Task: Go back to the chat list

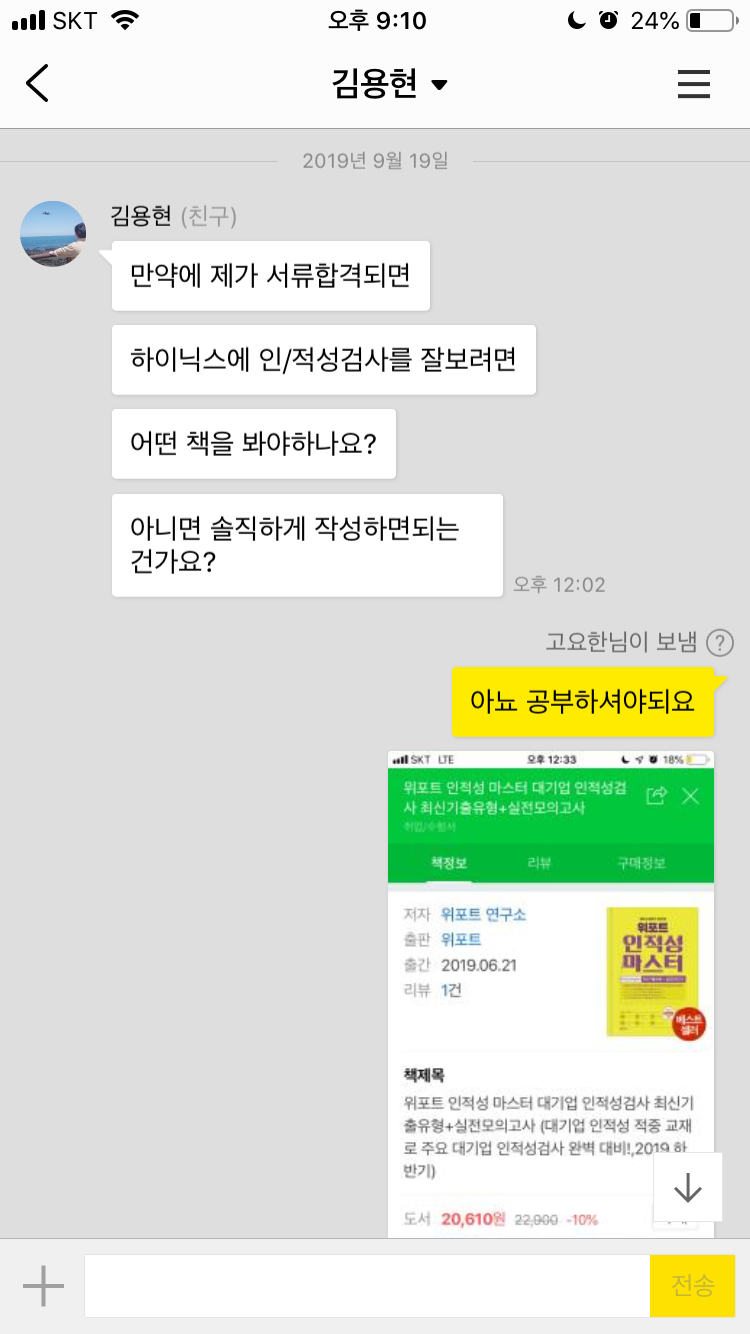Action: [38, 84]
